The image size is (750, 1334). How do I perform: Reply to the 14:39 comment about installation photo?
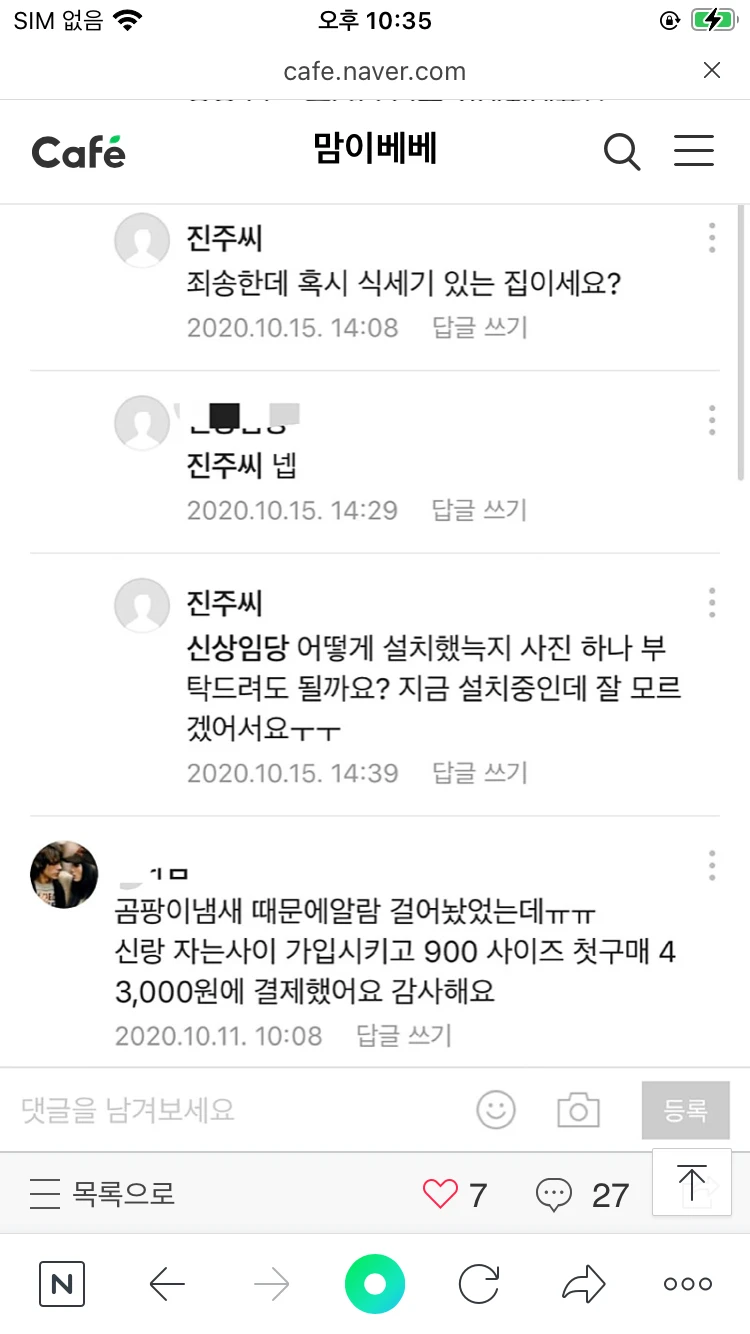[479, 773]
